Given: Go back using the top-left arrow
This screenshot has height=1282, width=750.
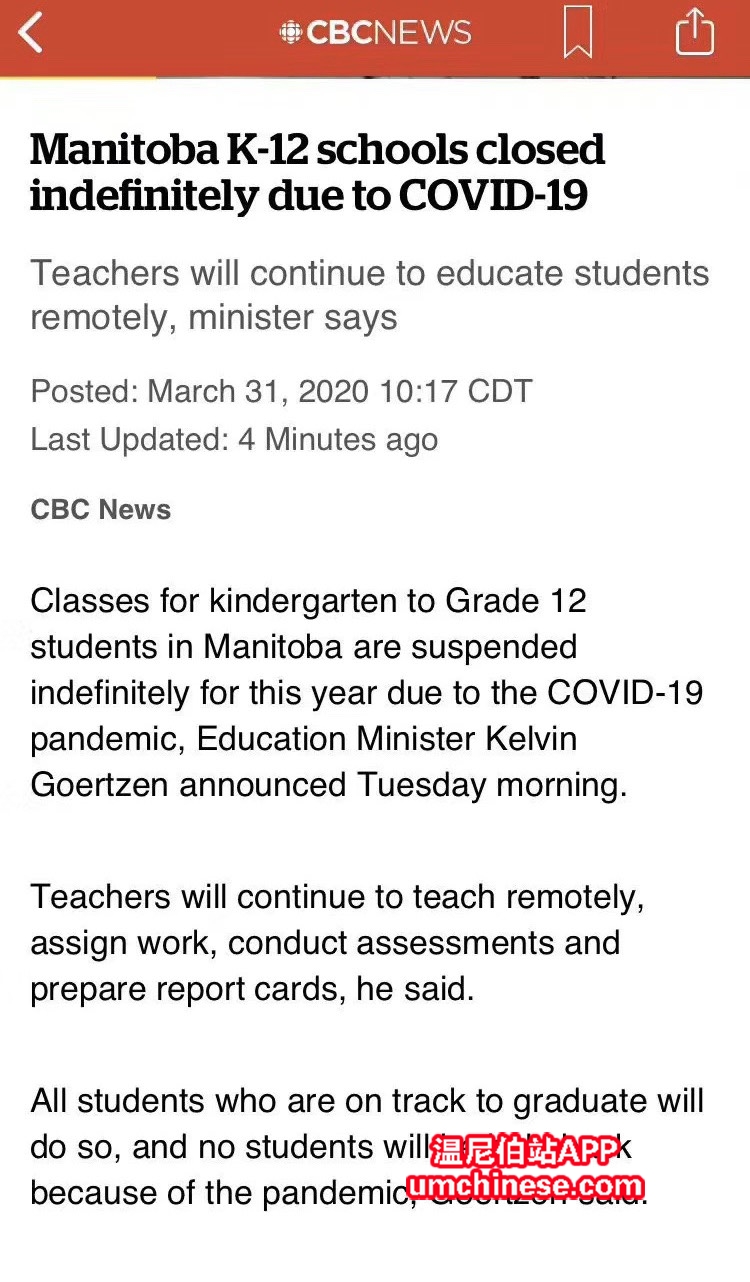Looking at the screenshot, I should click(x=31, y=32).
